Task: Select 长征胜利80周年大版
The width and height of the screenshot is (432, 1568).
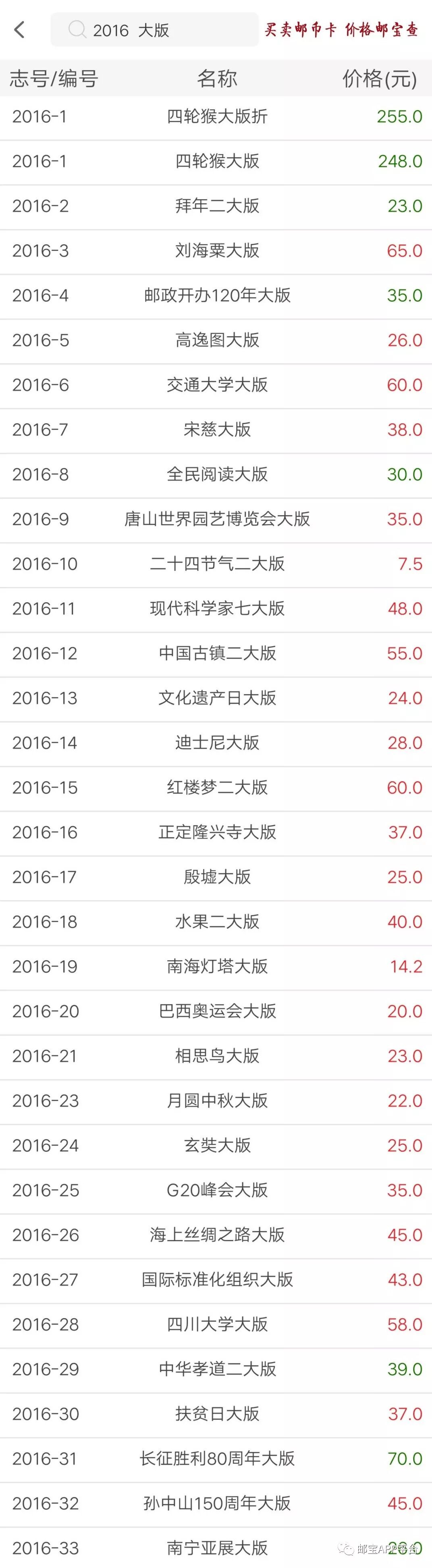Action: pyautogui.click(x=217, y=1458)
